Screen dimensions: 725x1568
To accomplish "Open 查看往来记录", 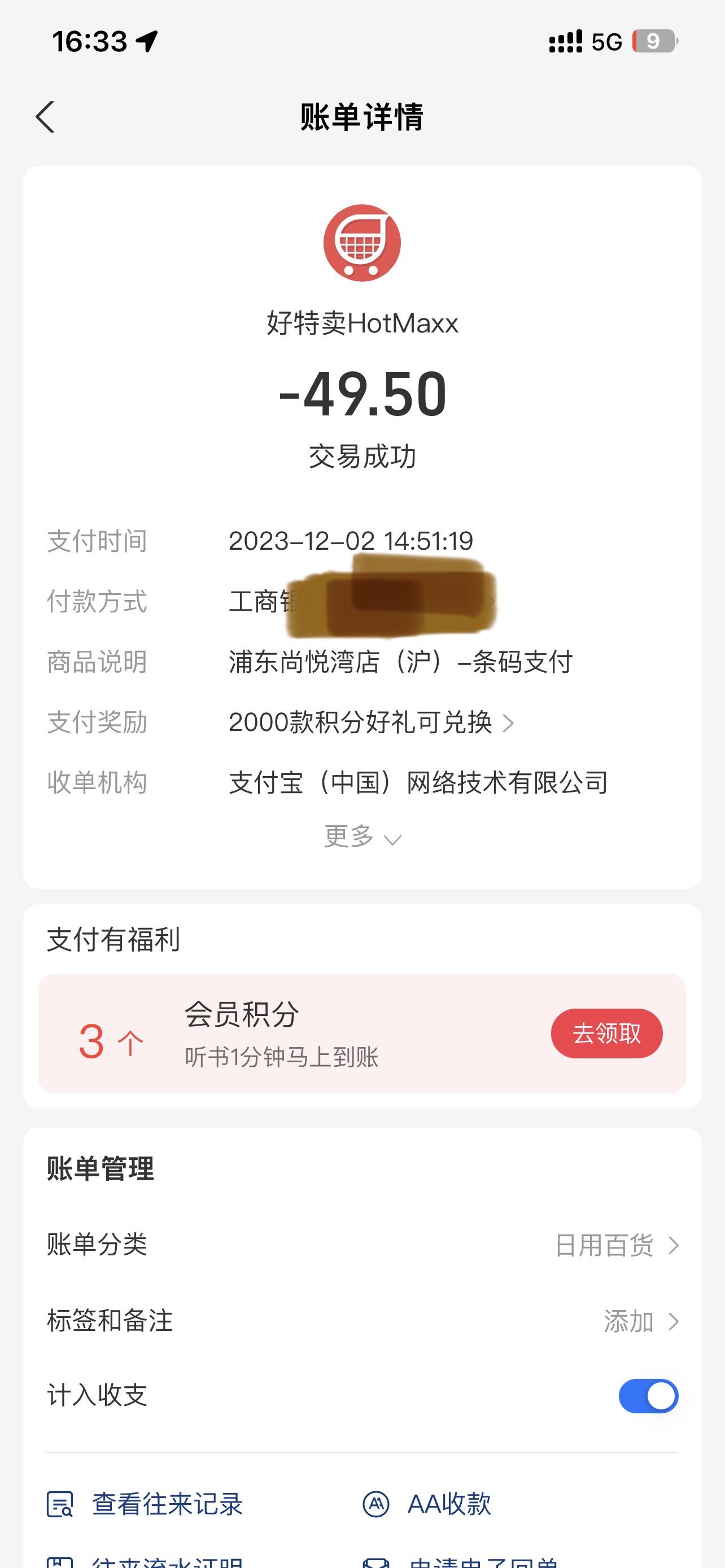I will tap(145, 1504).
